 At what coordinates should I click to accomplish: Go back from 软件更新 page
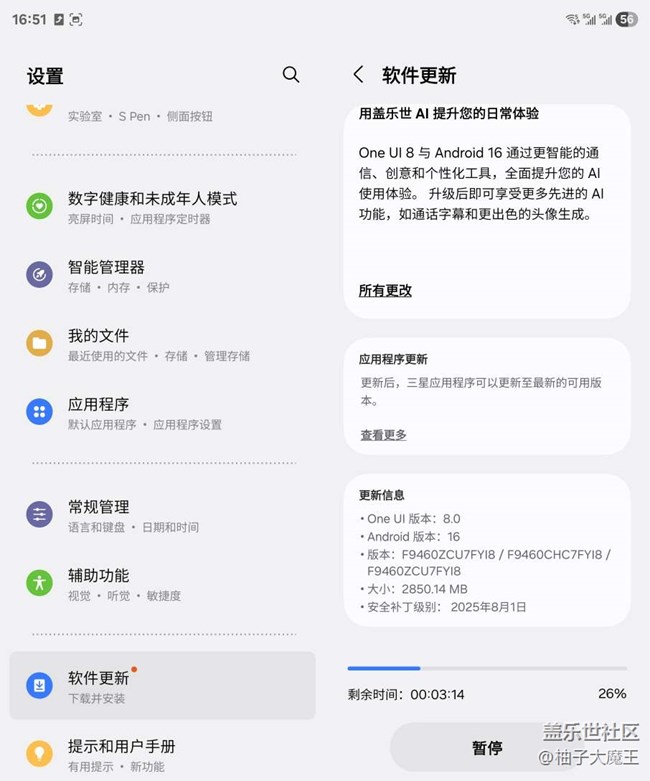tap(358, 75)
